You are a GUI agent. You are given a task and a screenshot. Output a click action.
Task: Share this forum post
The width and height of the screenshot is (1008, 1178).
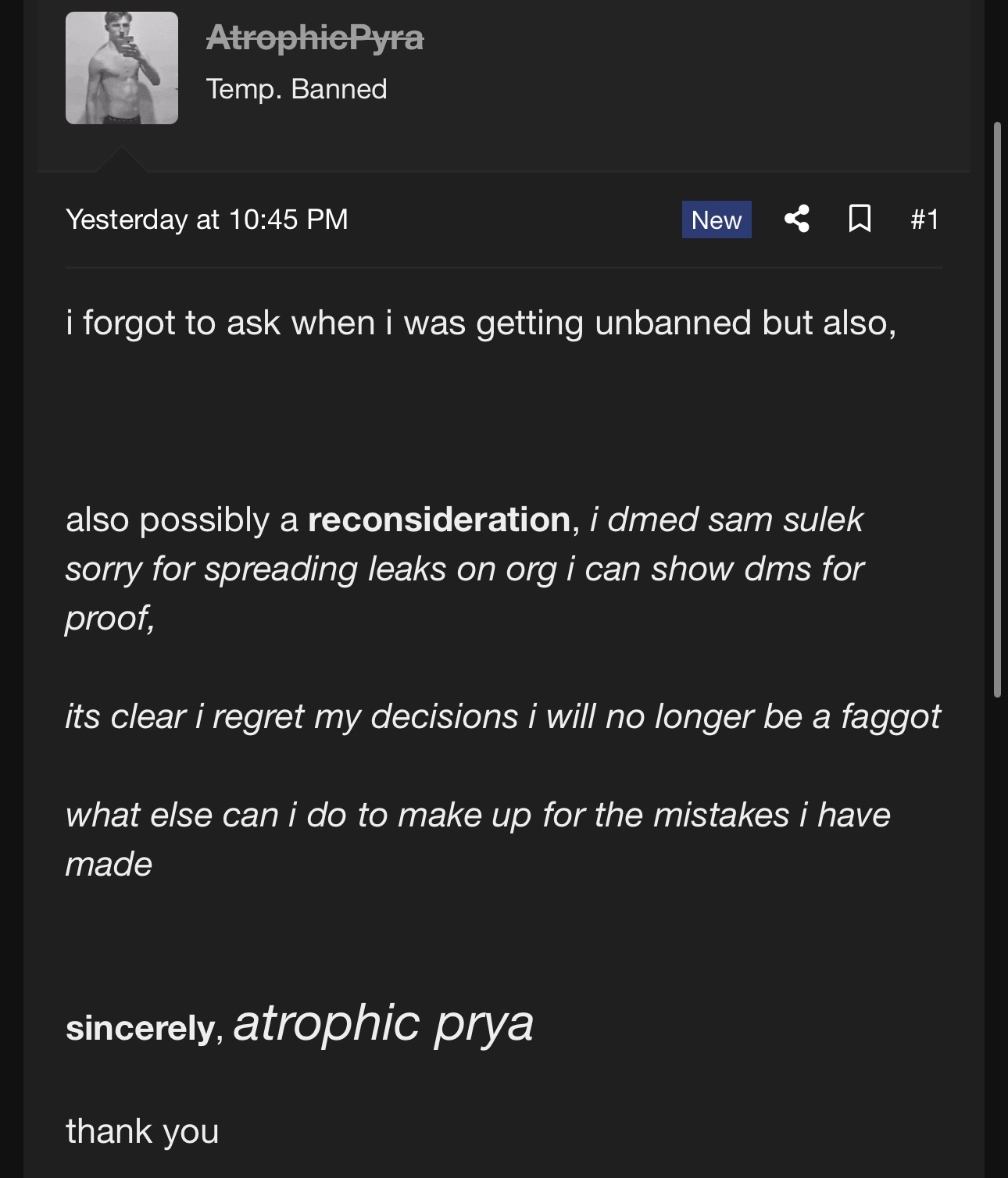796,219
